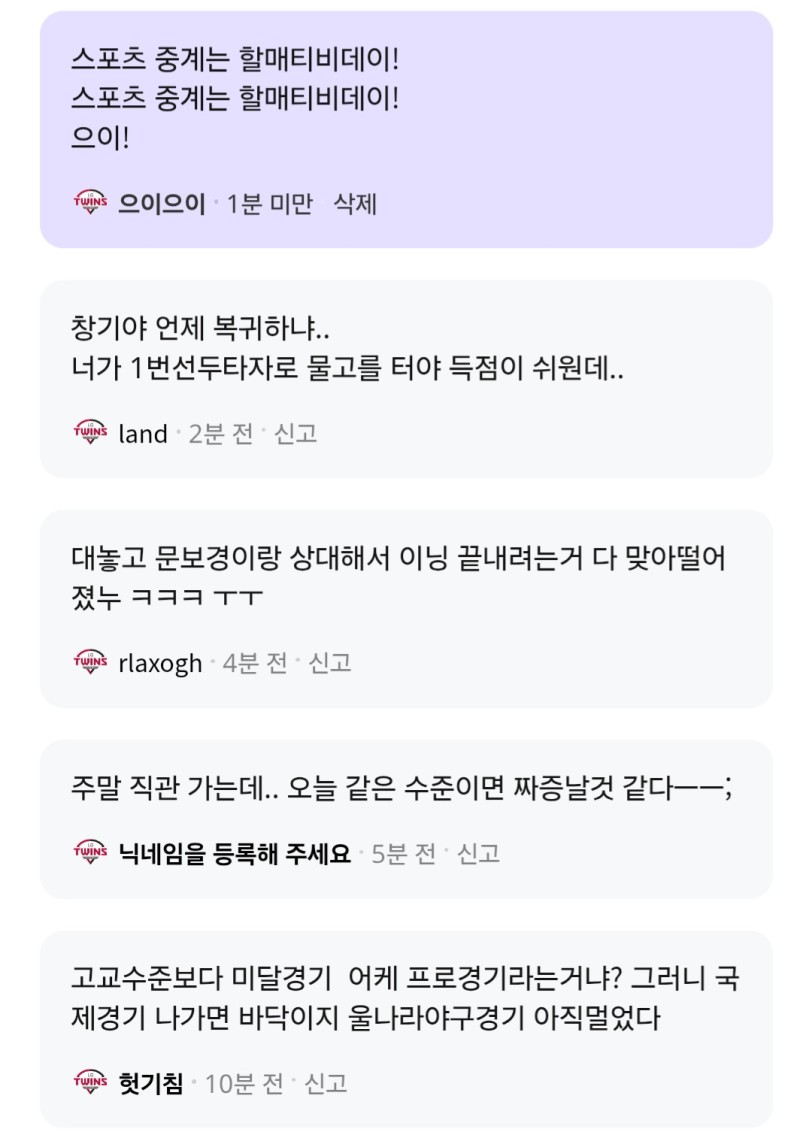Viewport: 800px width, 1144px height.
Task: Report land's comment
Action: point(296,433)
